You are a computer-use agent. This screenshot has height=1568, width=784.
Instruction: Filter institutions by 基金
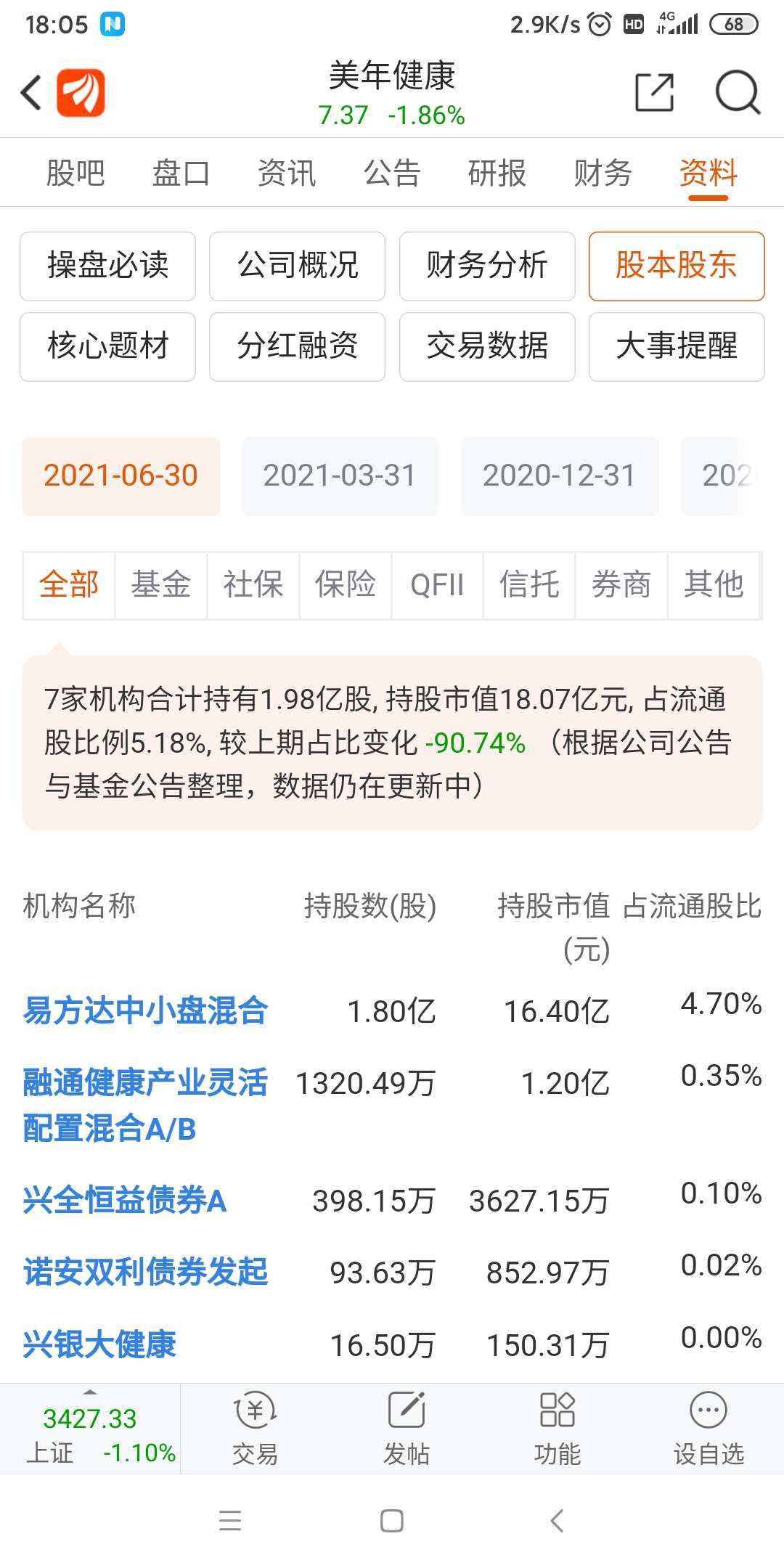pos(161,585)
